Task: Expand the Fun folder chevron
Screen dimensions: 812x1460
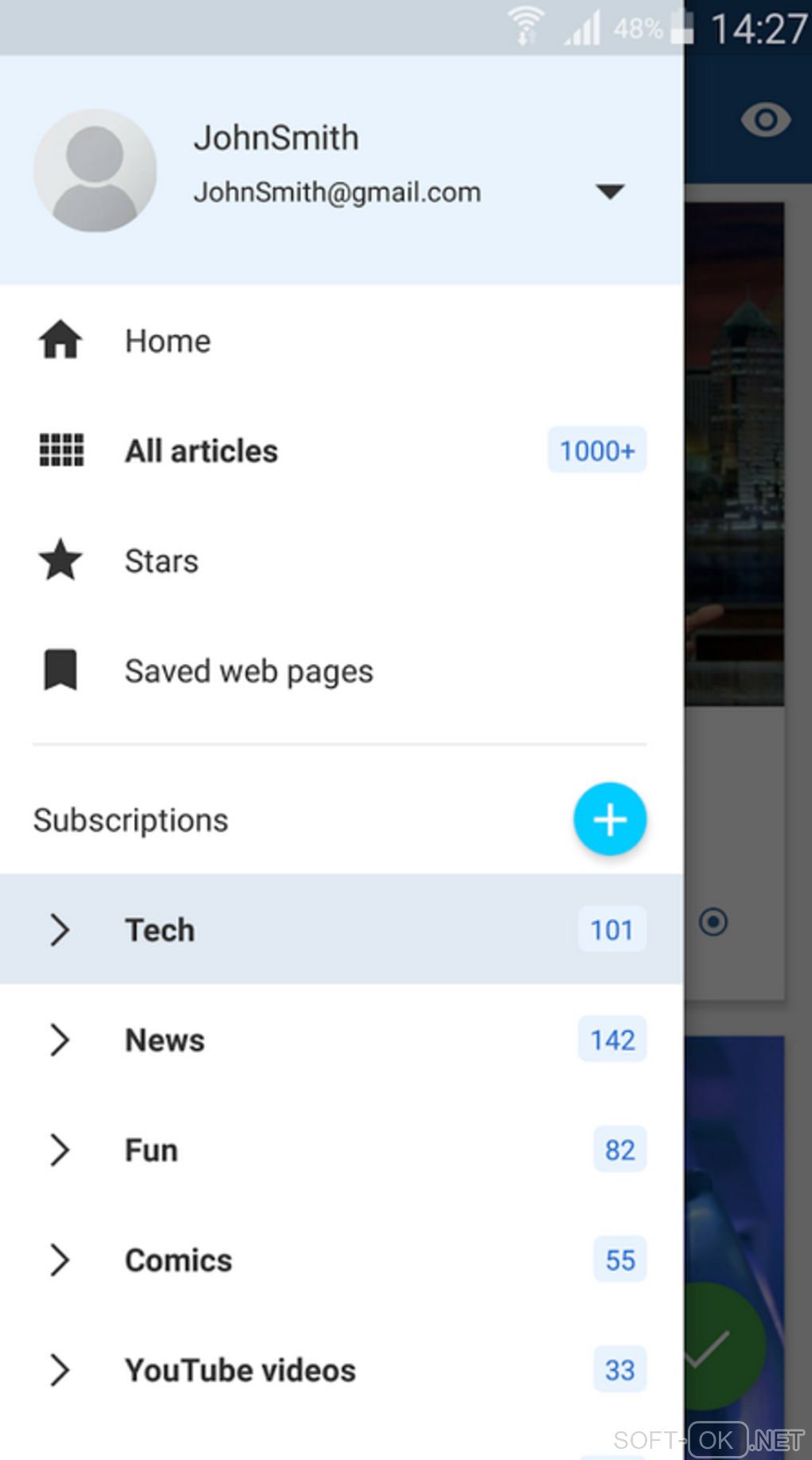Action: [x=60, y=1150]
